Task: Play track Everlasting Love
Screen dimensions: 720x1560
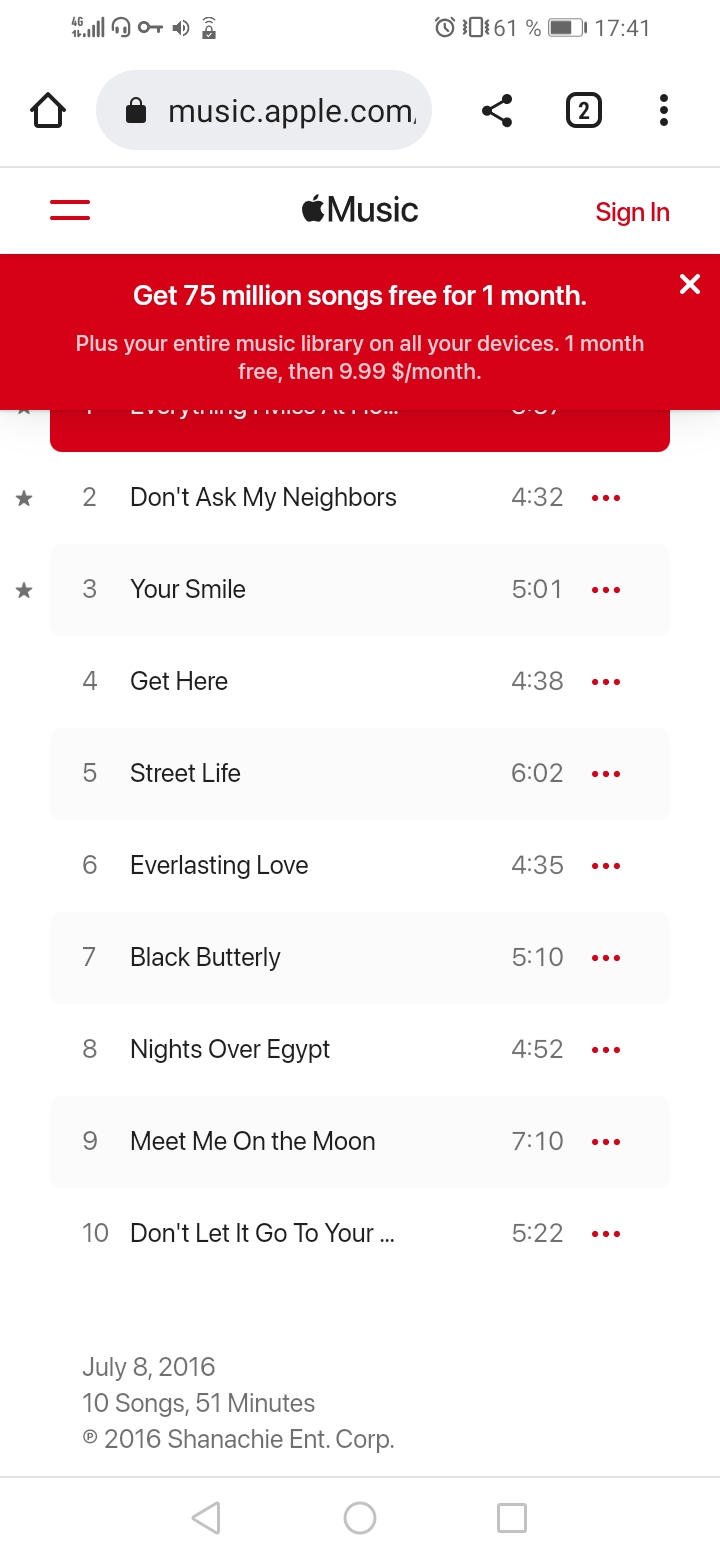Action: point(219,865)
